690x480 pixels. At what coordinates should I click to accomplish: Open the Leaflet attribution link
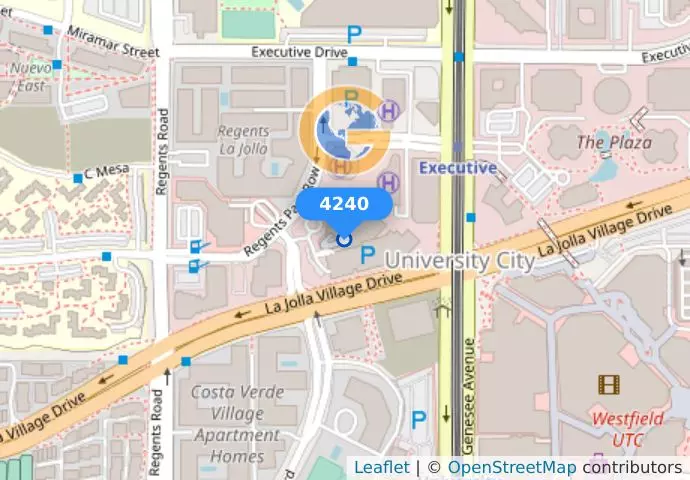(x=381, y=467)
